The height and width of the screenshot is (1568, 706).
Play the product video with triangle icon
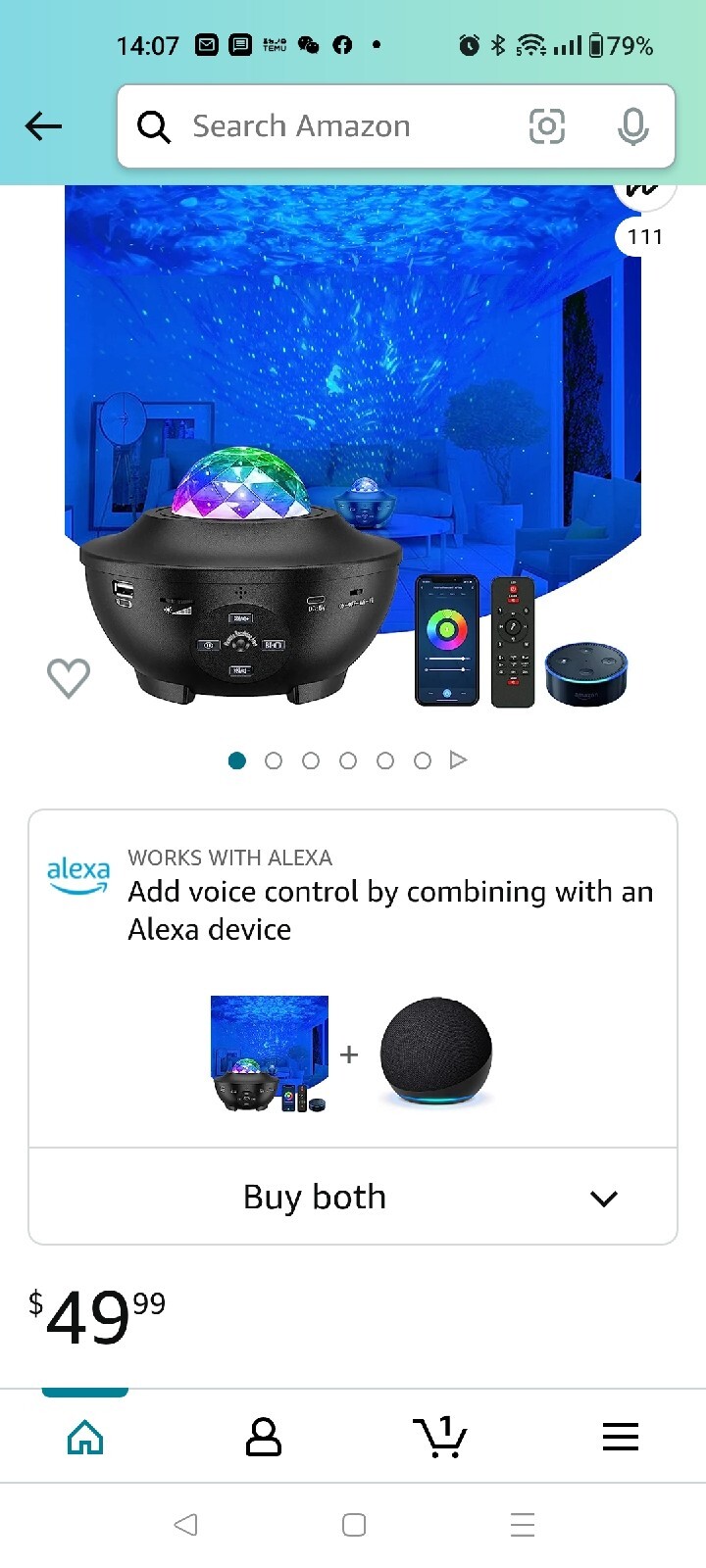coord(459,759)
